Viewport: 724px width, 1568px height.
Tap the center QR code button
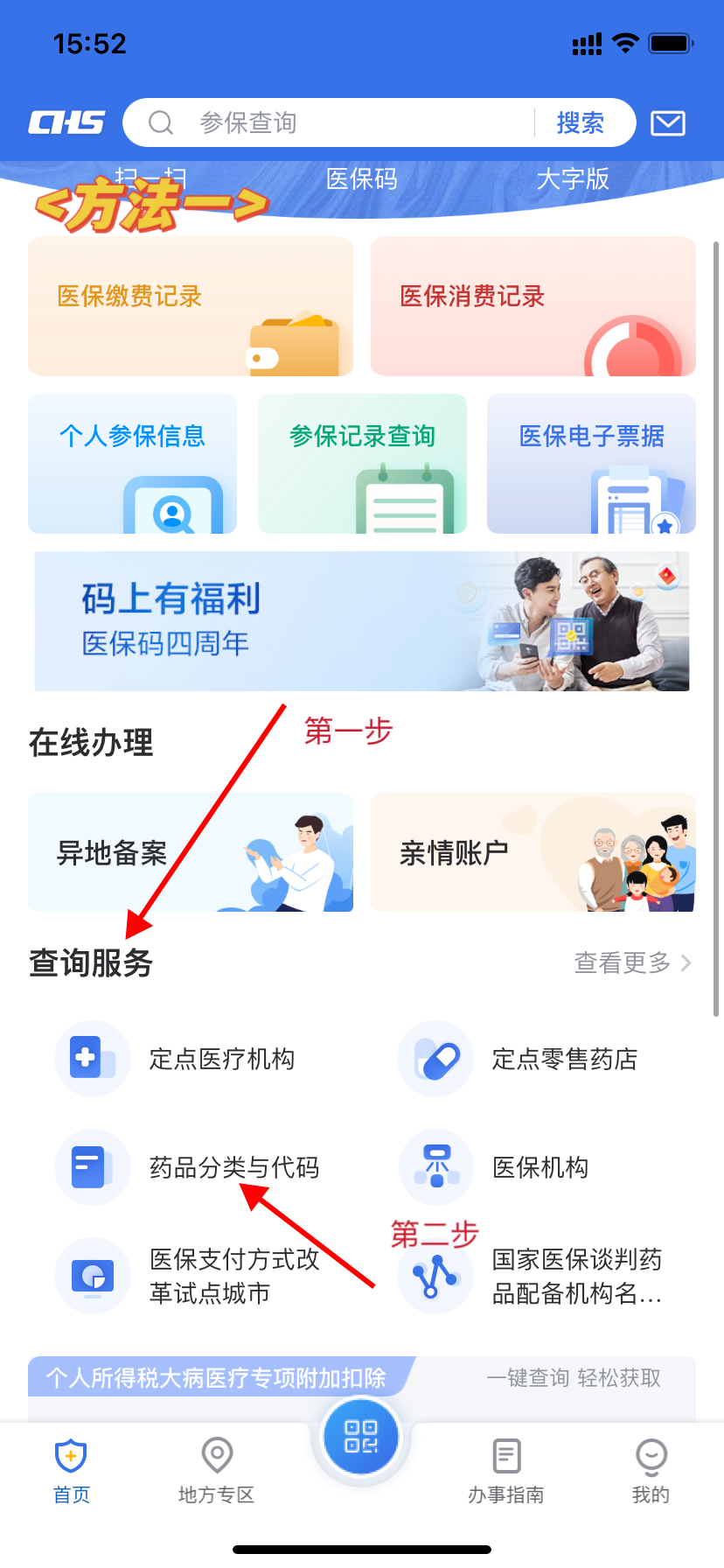click(x=361, y=1437)
